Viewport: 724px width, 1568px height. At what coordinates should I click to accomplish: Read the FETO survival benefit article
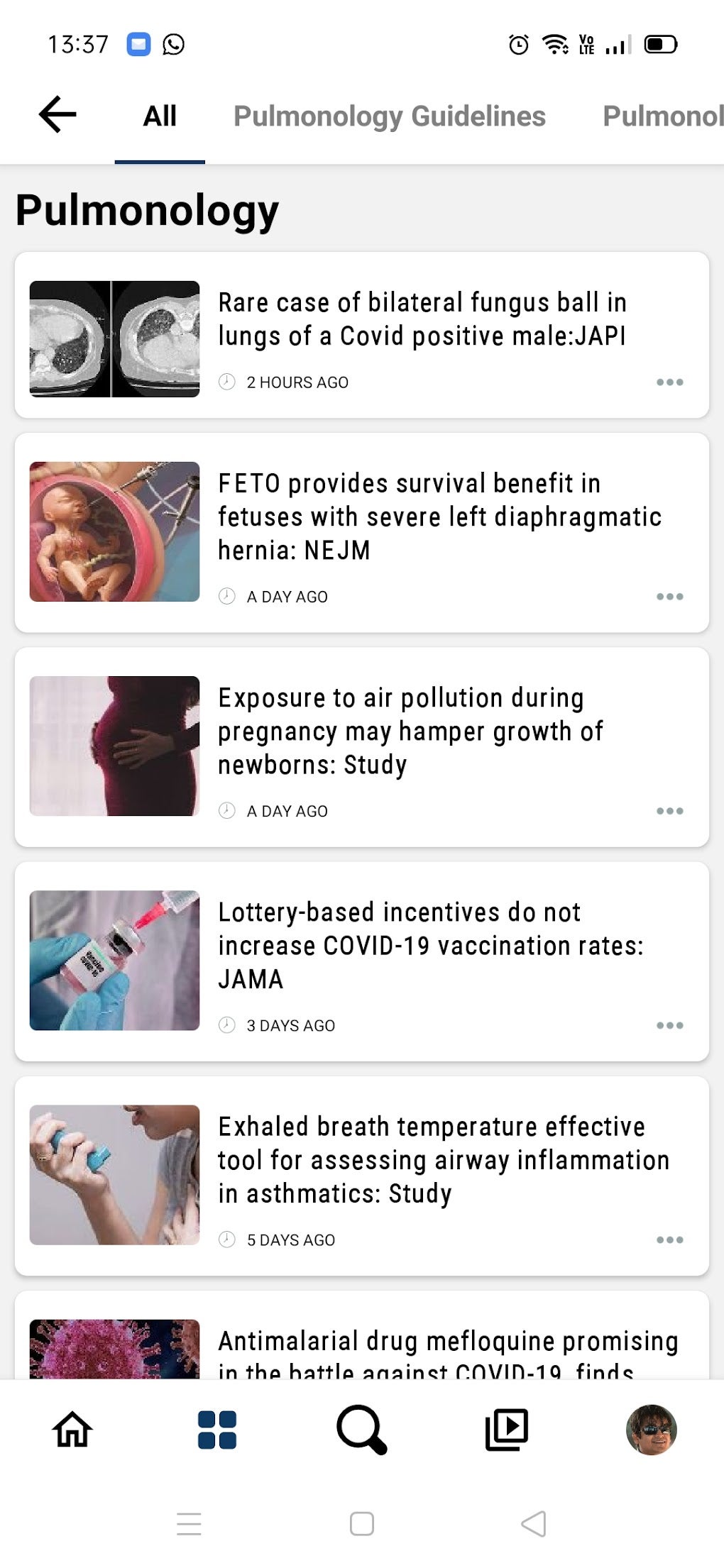(439, 517)
